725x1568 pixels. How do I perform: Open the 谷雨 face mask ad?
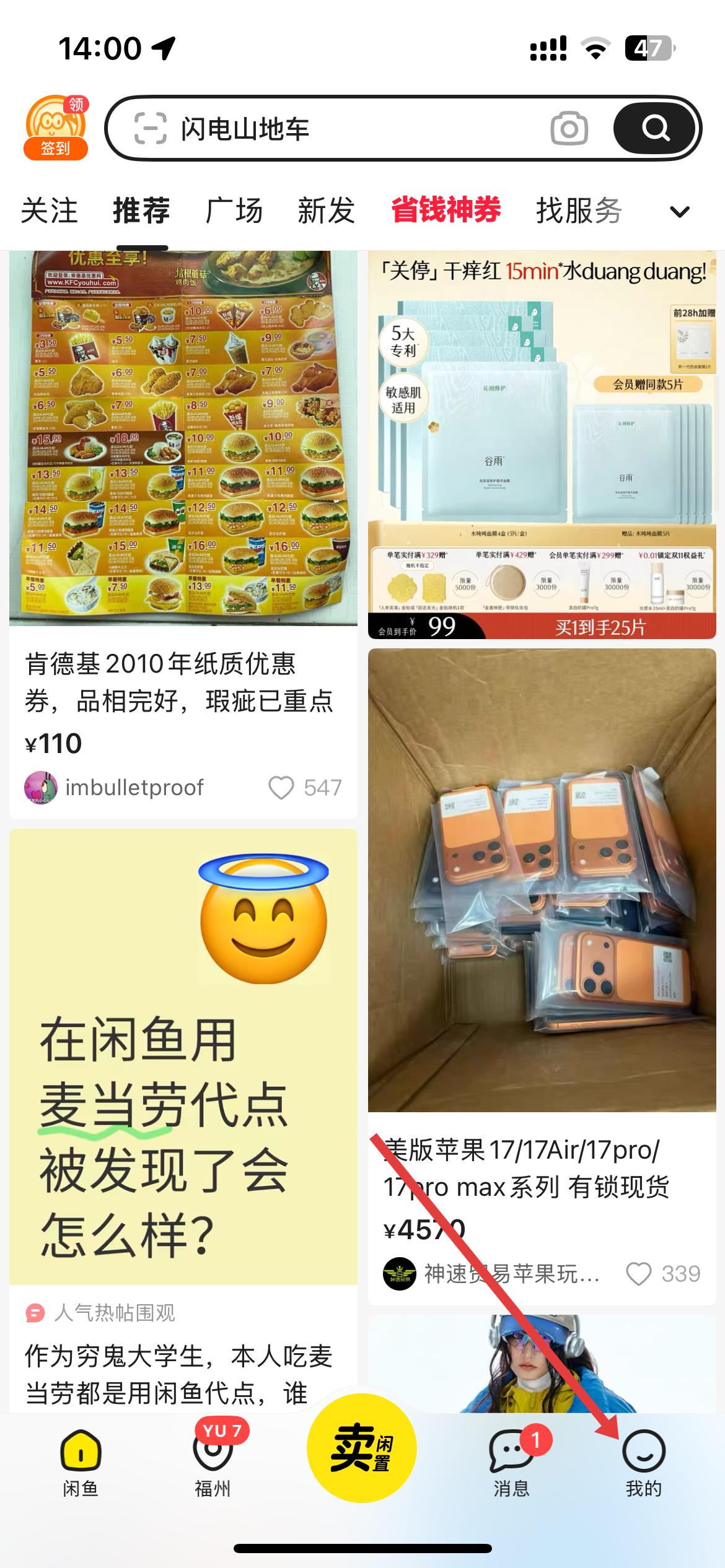click(542, 445)
